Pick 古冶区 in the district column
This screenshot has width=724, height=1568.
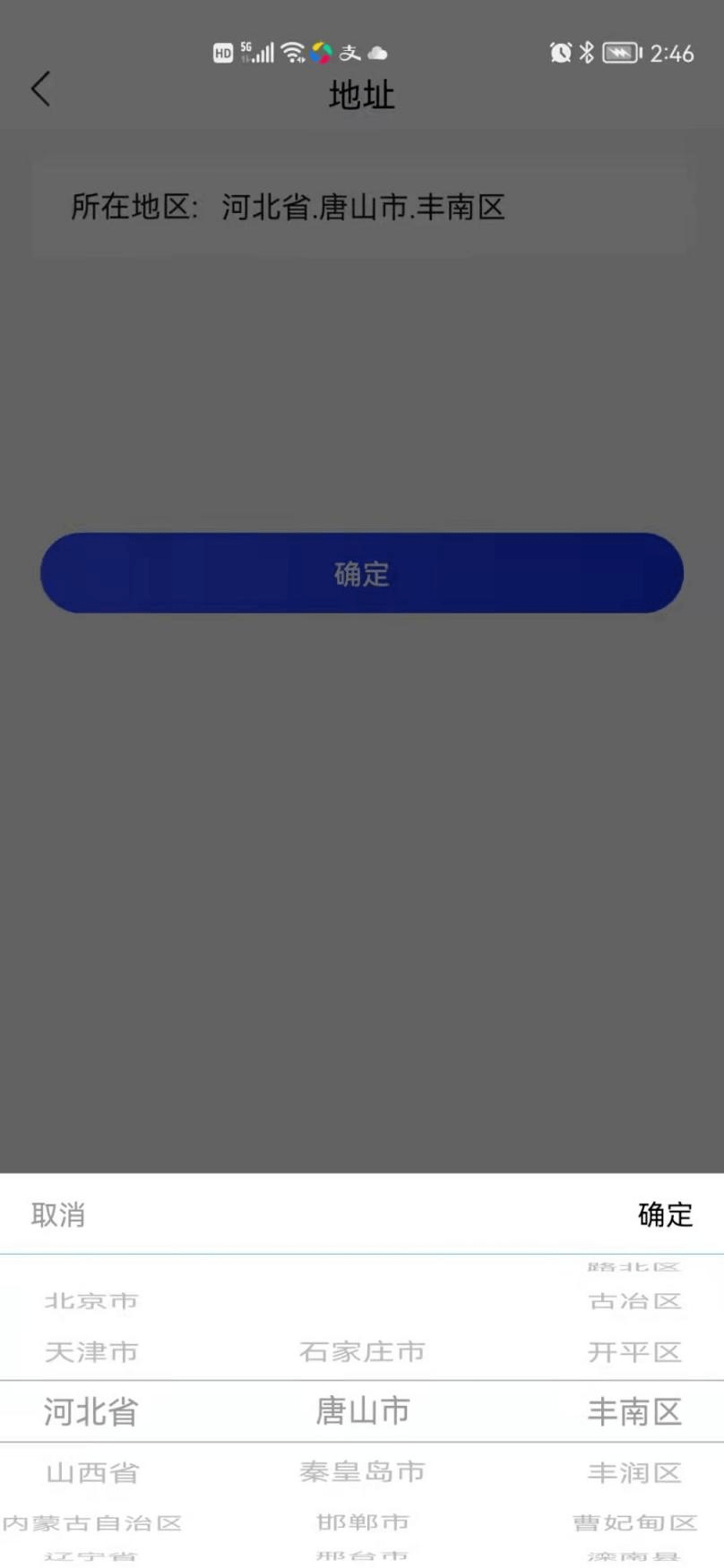coord(634,1301)
